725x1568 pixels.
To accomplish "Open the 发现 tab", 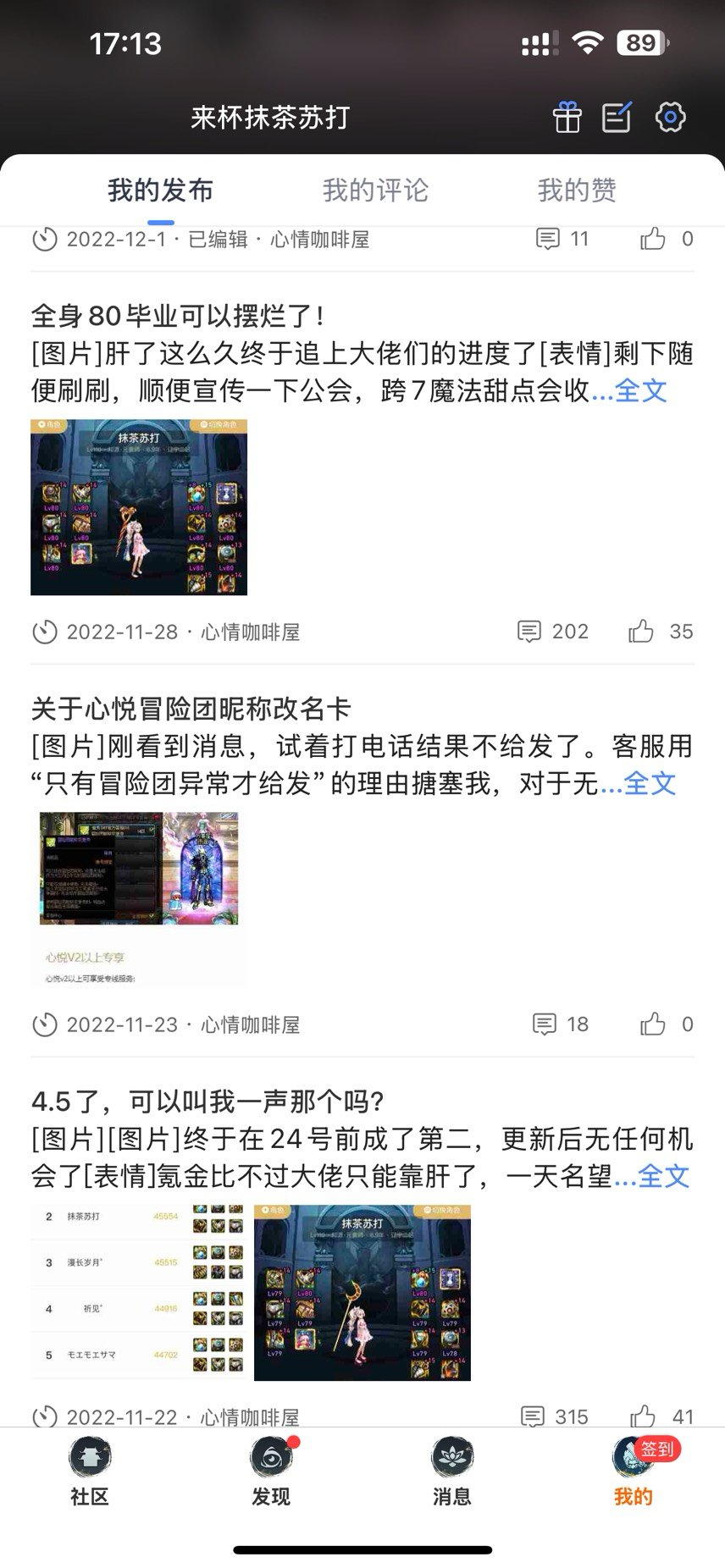I will tap(271, 1471).
